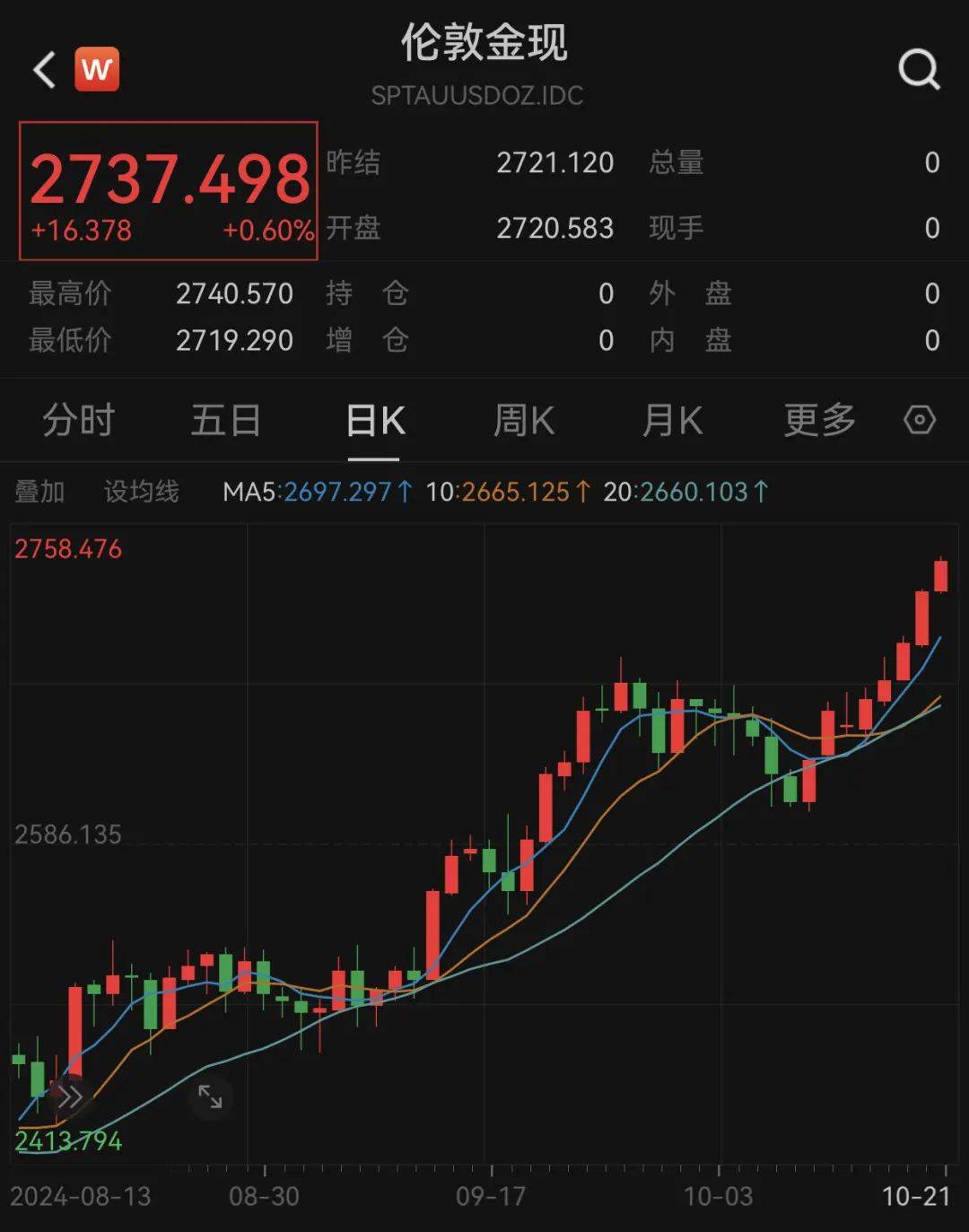Tap the double-arrow icon on the chart

point(69,1096)
